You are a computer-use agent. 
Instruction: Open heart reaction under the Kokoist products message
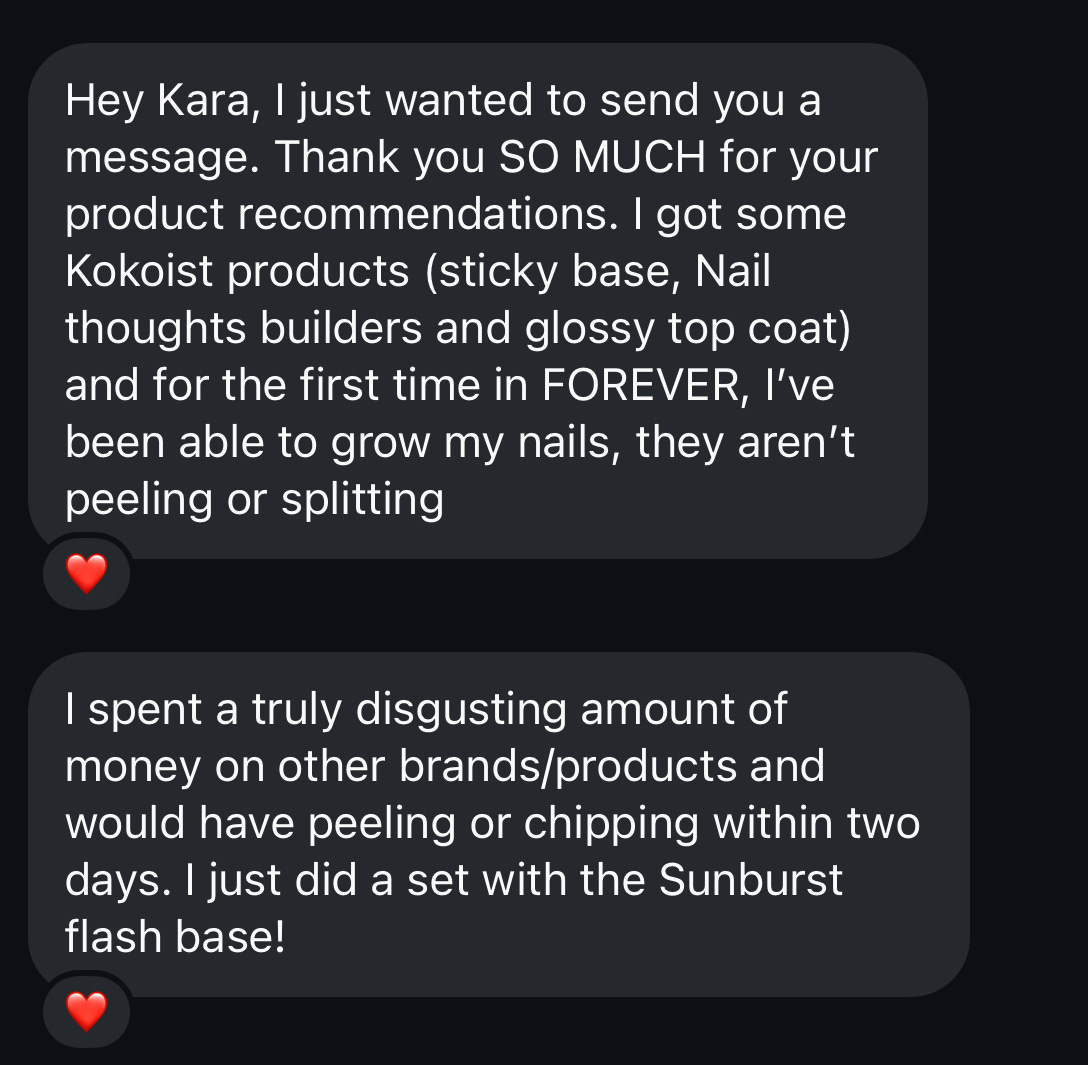(x=86, y=574)
